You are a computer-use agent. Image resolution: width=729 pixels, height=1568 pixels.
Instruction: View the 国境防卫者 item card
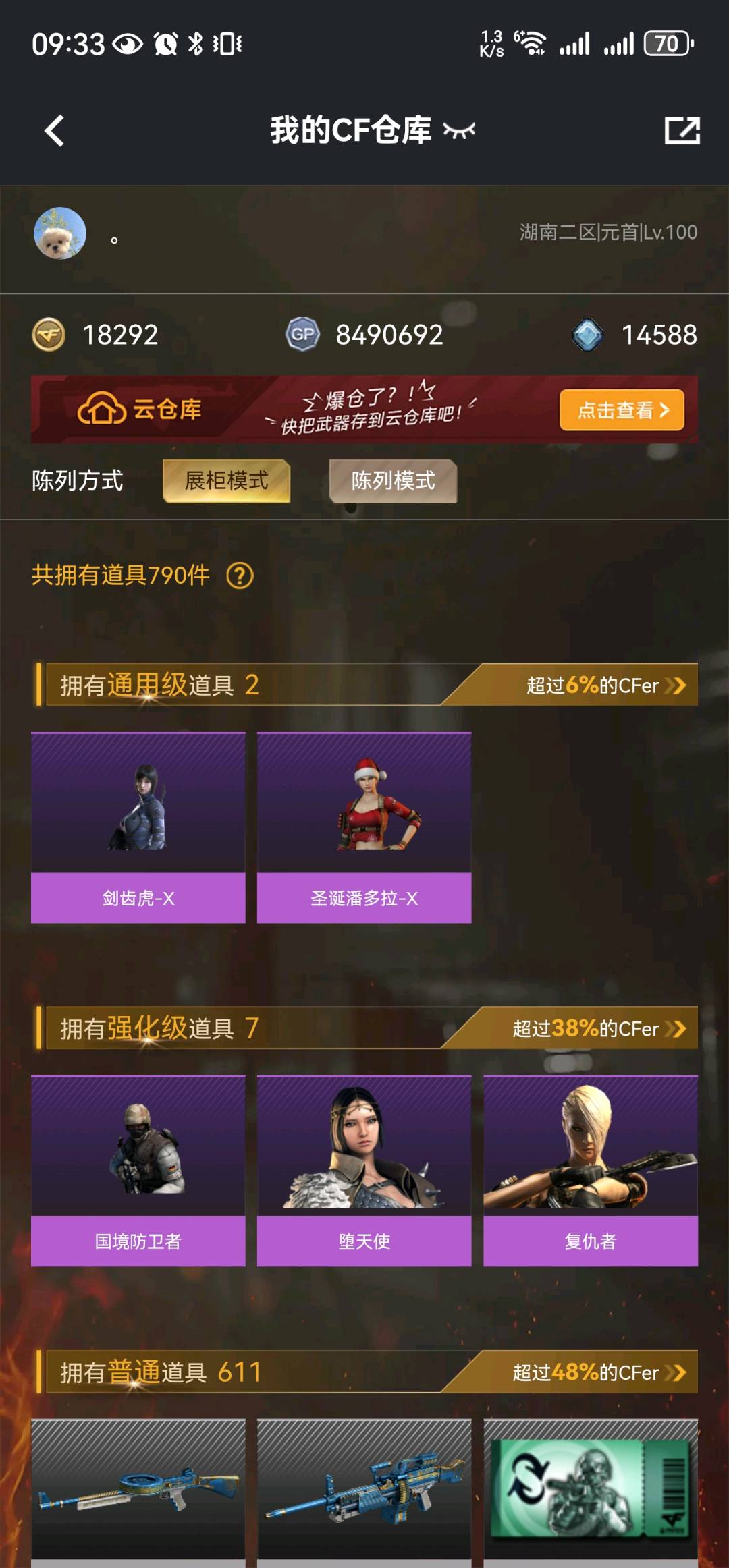click(138, 1171)
